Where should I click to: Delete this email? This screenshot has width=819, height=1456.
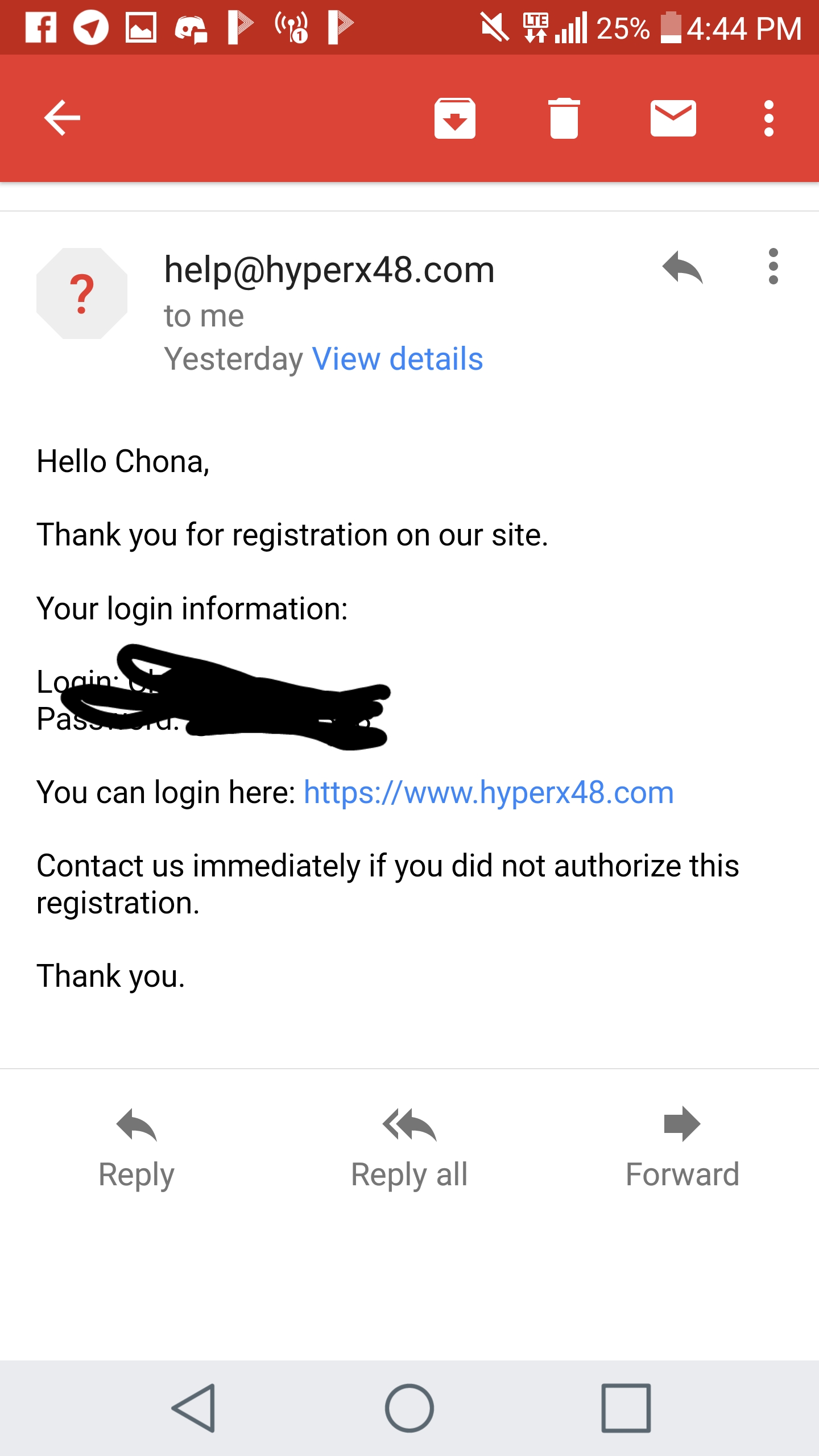click(564, 118)
